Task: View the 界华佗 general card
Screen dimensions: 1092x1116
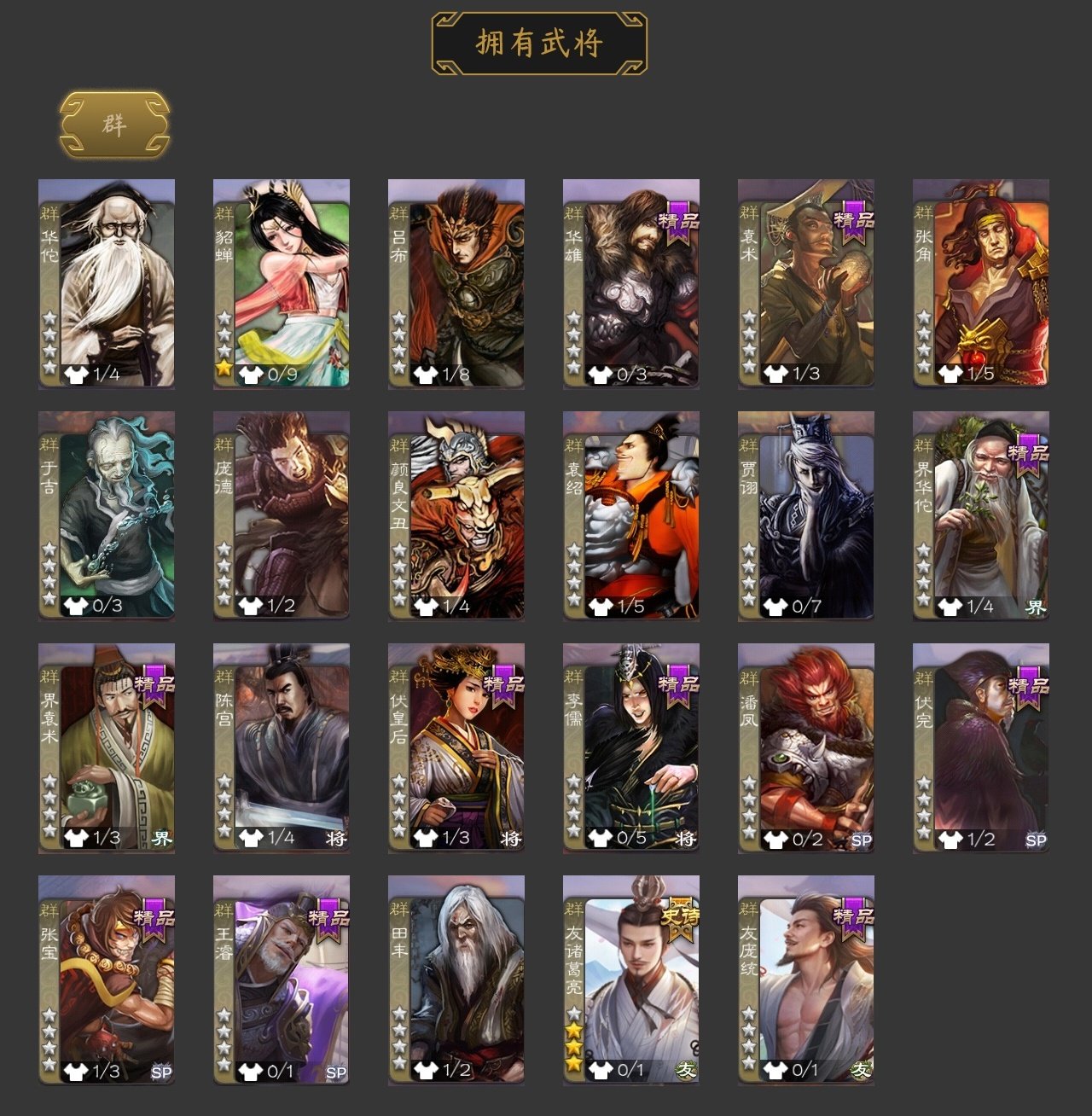Action: [x=981, y=515]
